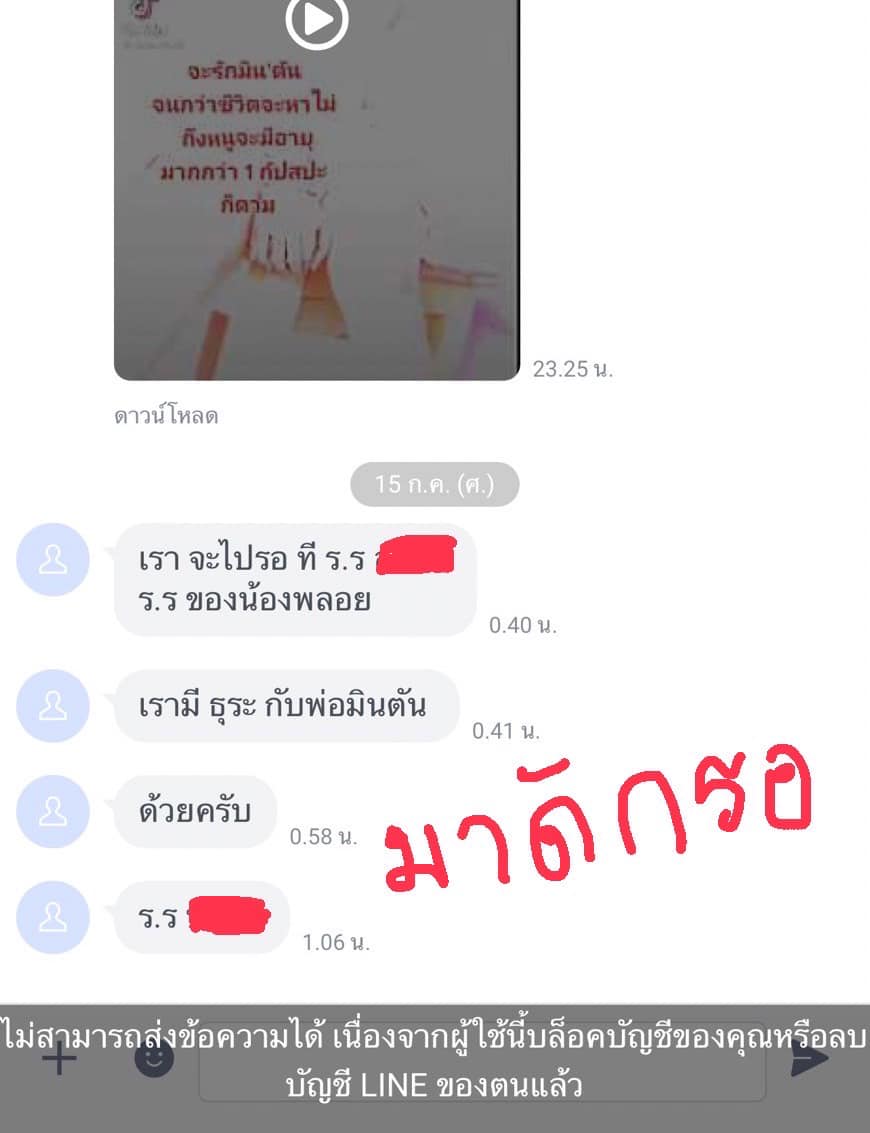Tap the message input field
This screenshot has width=870, height=1133.
(x=480, y=1062)
